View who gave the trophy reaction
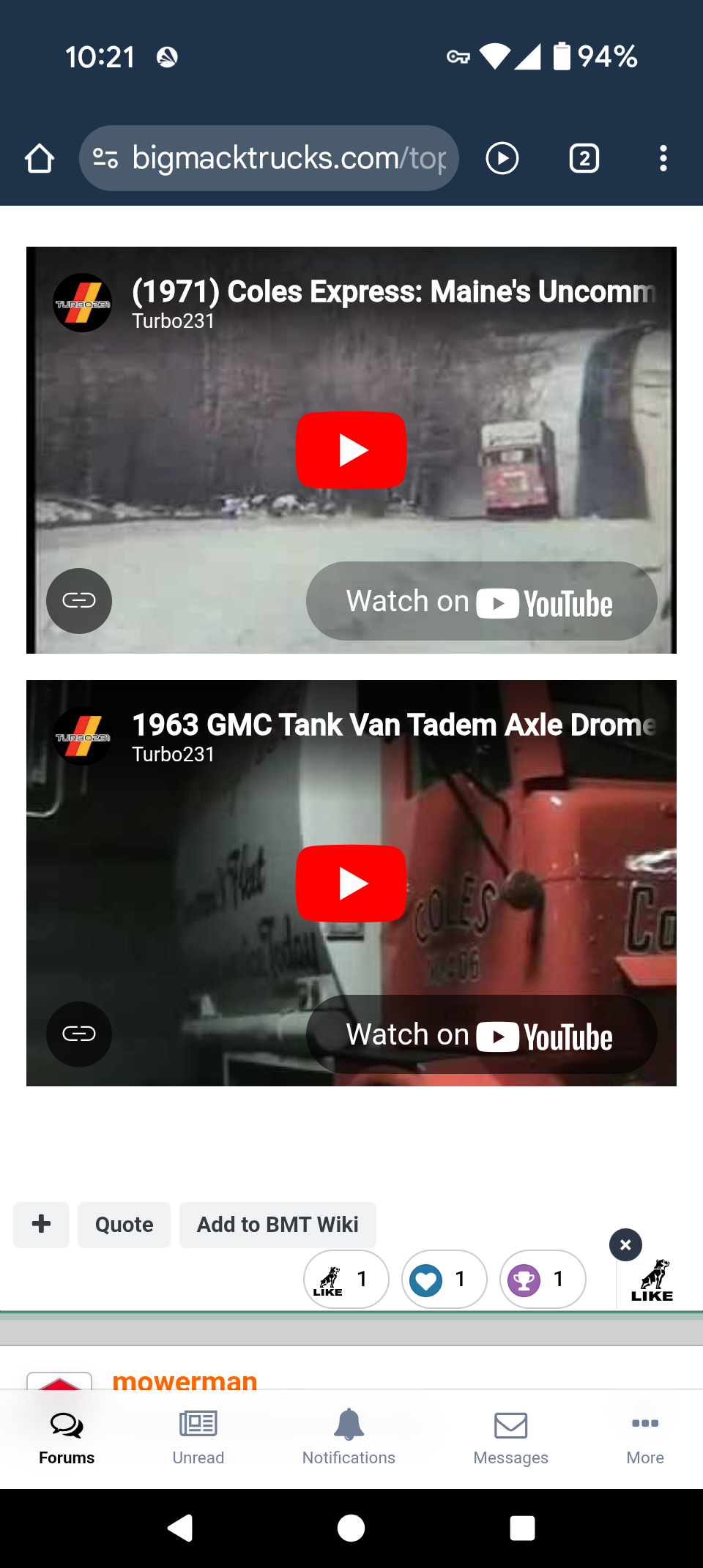This screenshot has height=1568, width=703. point(542,1279)
